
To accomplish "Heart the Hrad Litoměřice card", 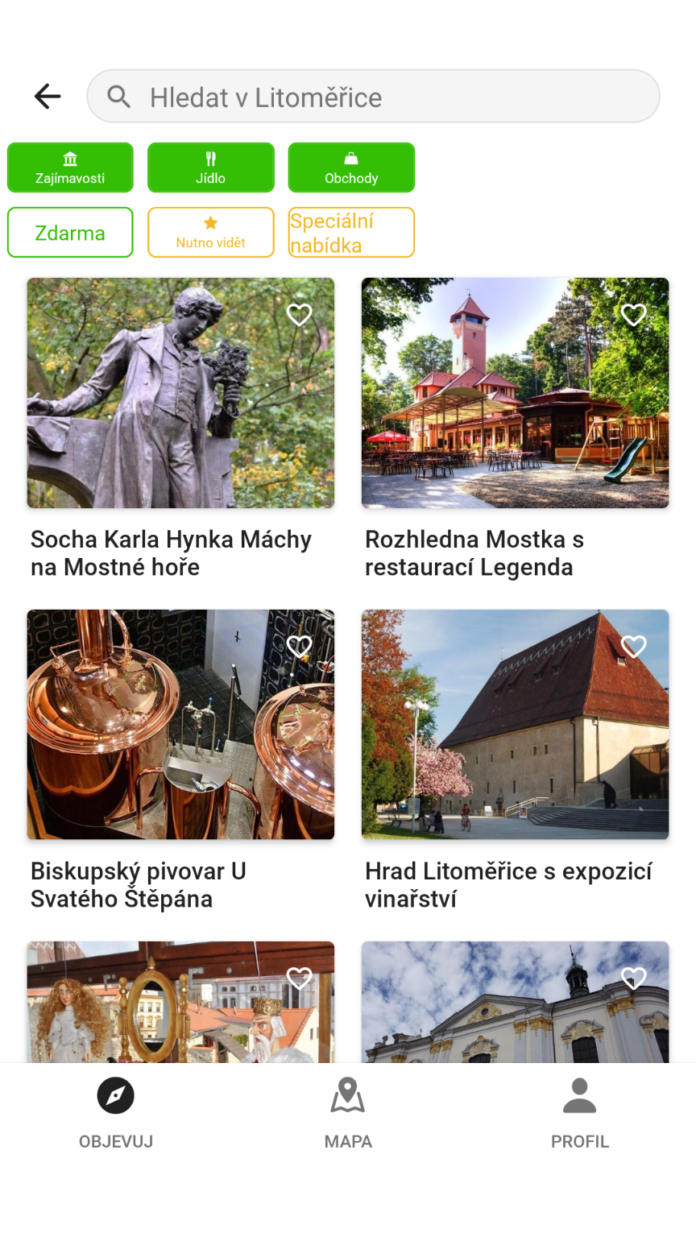I will (633, 647).
